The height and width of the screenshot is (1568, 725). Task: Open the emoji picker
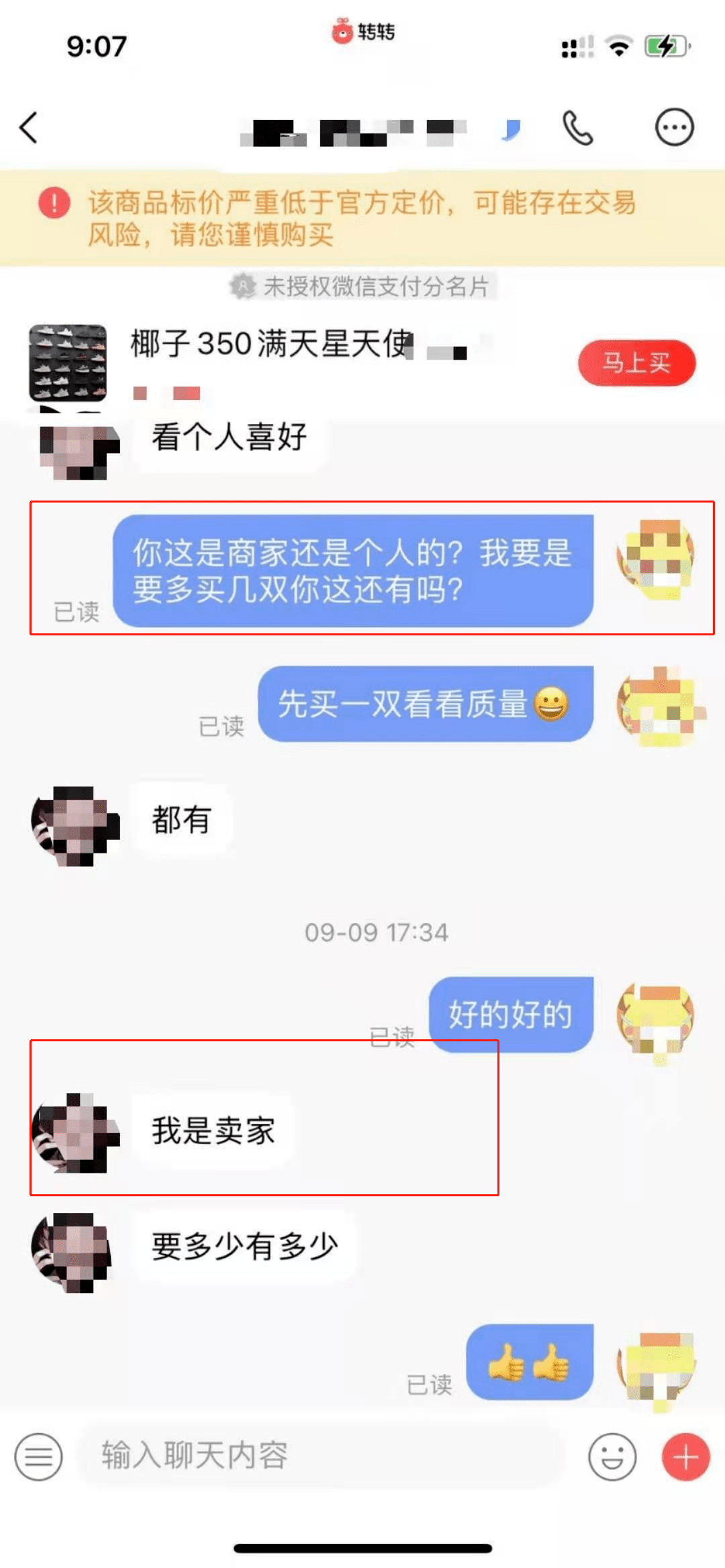click(612, 1457)
